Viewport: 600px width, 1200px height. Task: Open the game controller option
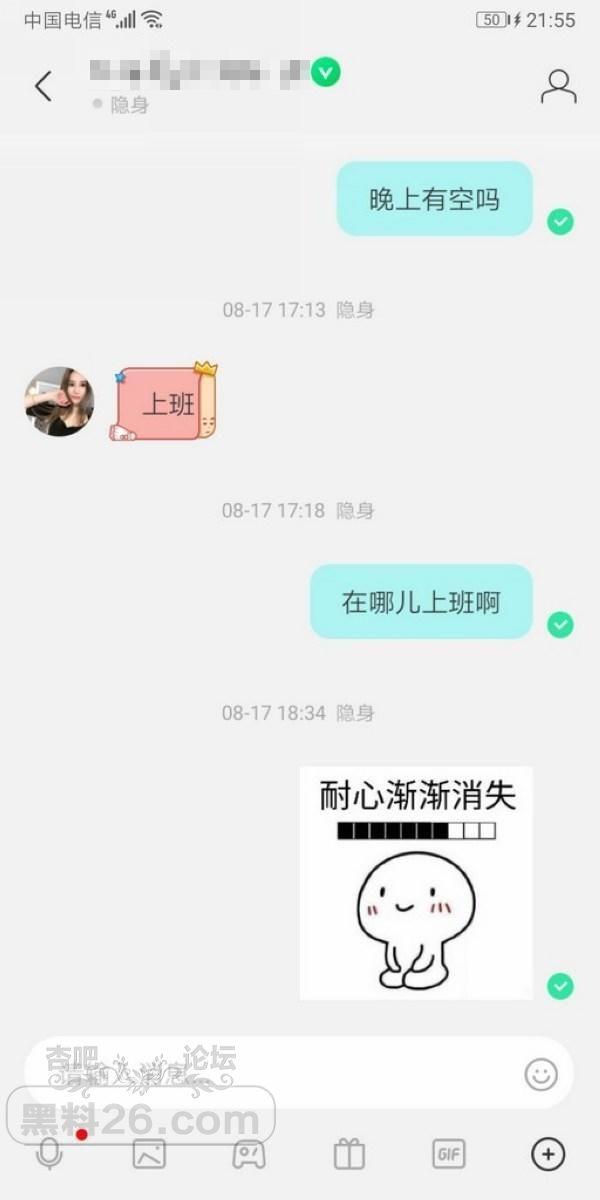pos(249,1154)
